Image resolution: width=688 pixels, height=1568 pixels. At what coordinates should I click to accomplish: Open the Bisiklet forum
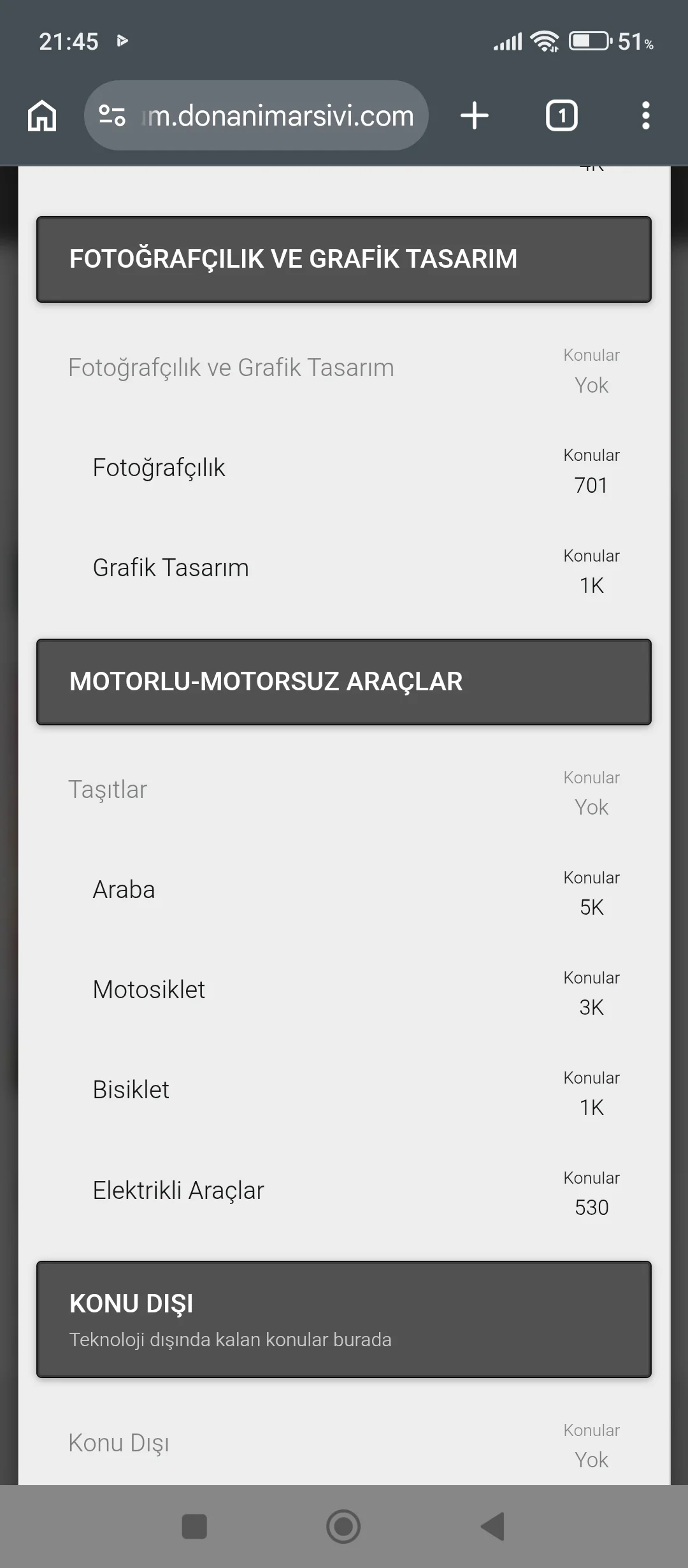pyautogui.click(x=131, y=1090)
